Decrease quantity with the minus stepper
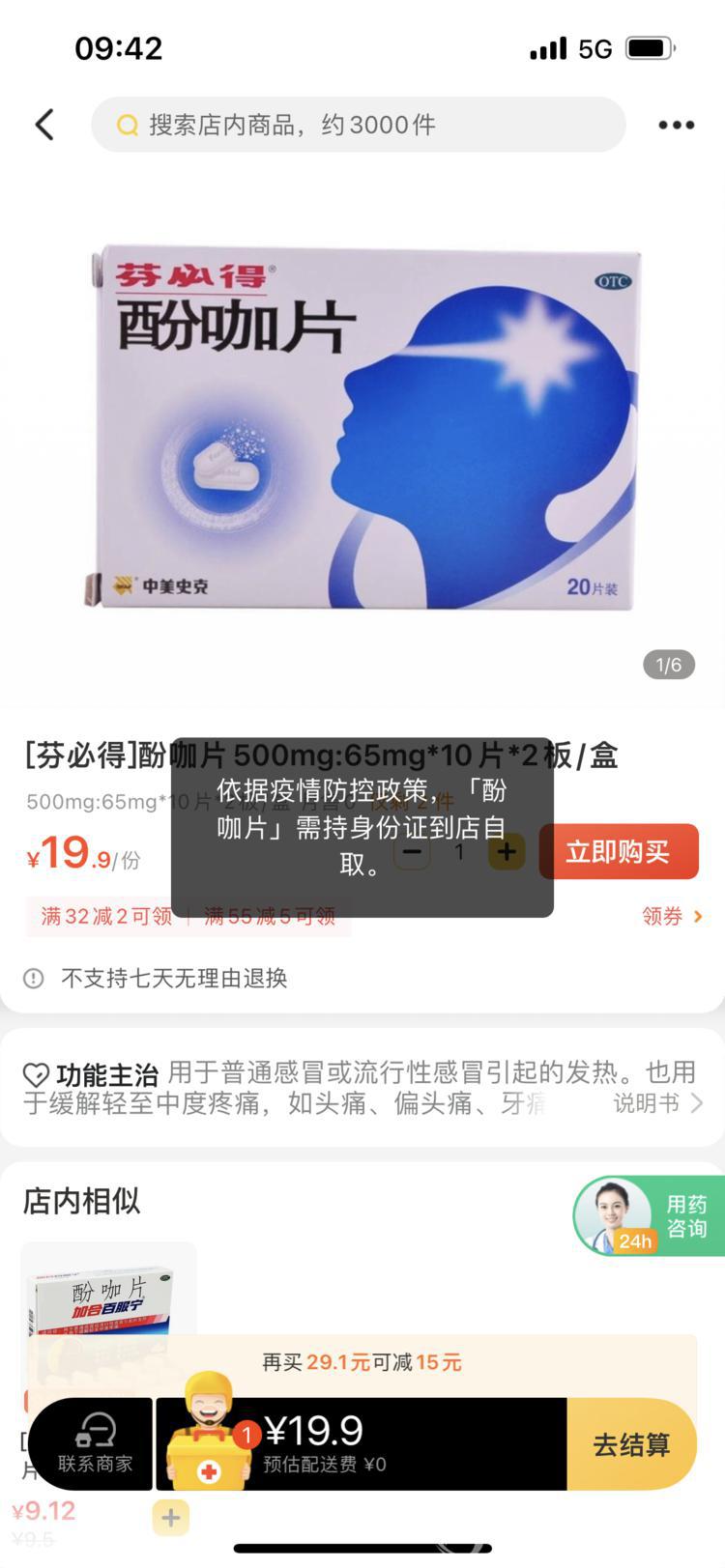 coord(413,851)
